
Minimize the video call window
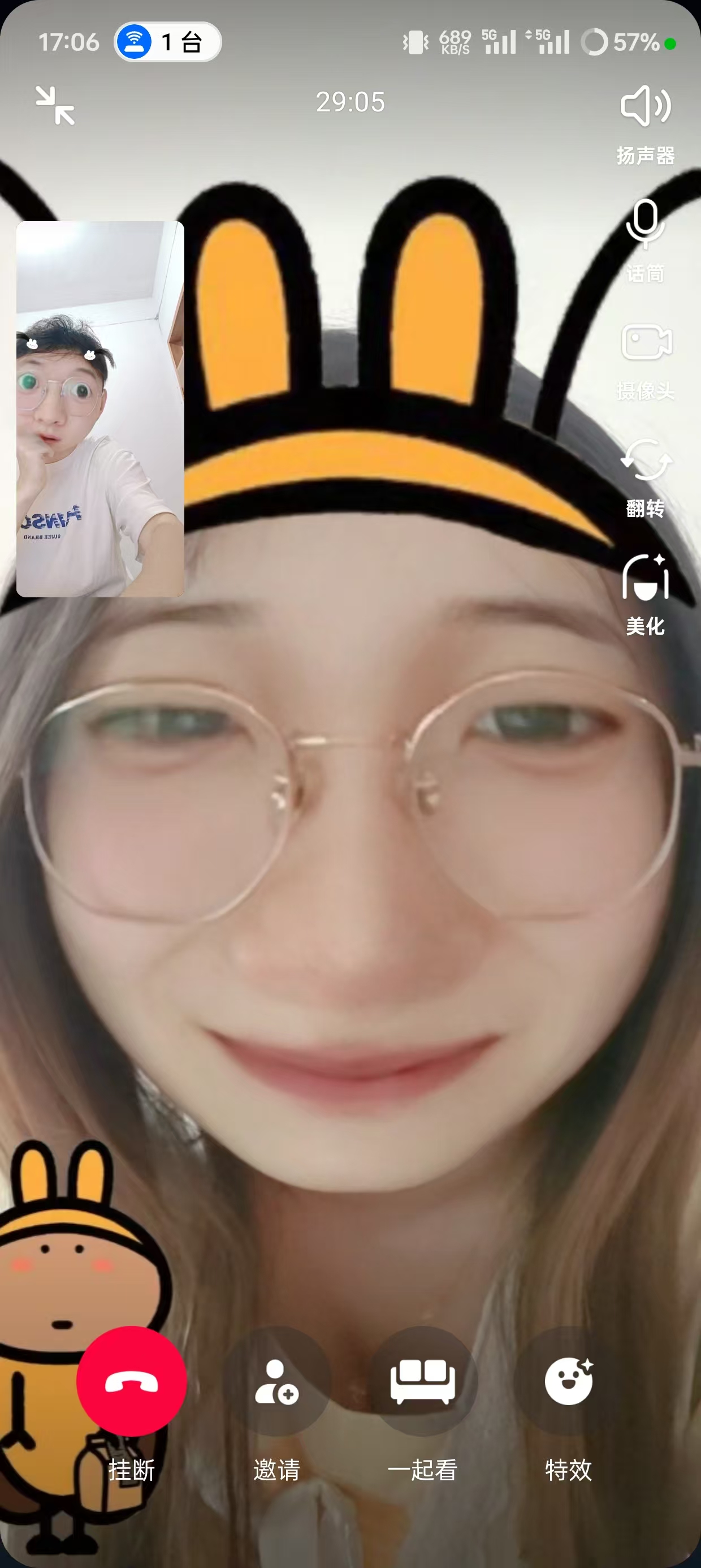pyautogui.click(x=55, y=105)
